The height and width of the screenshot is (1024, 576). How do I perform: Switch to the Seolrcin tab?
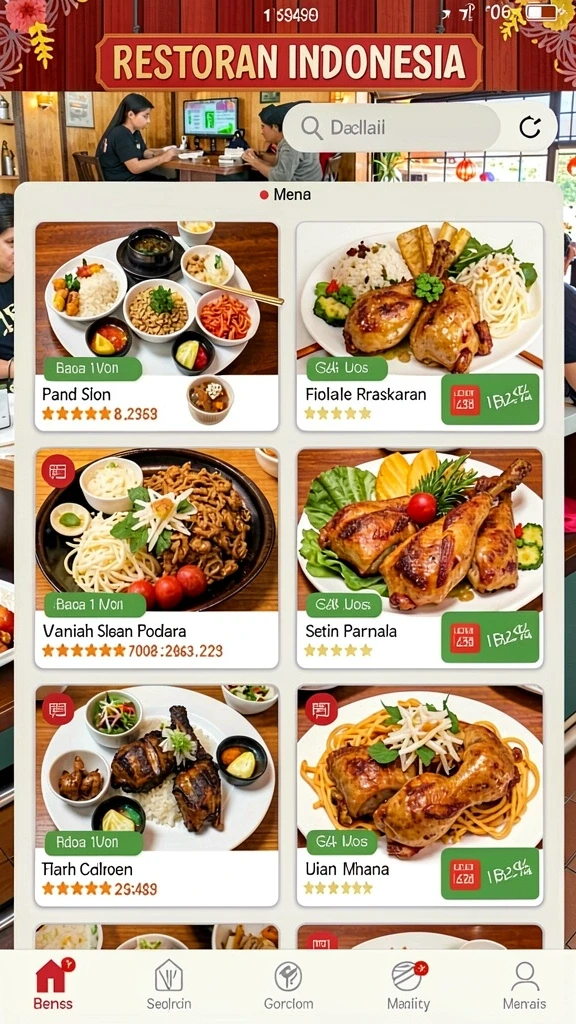pos(168,985)
